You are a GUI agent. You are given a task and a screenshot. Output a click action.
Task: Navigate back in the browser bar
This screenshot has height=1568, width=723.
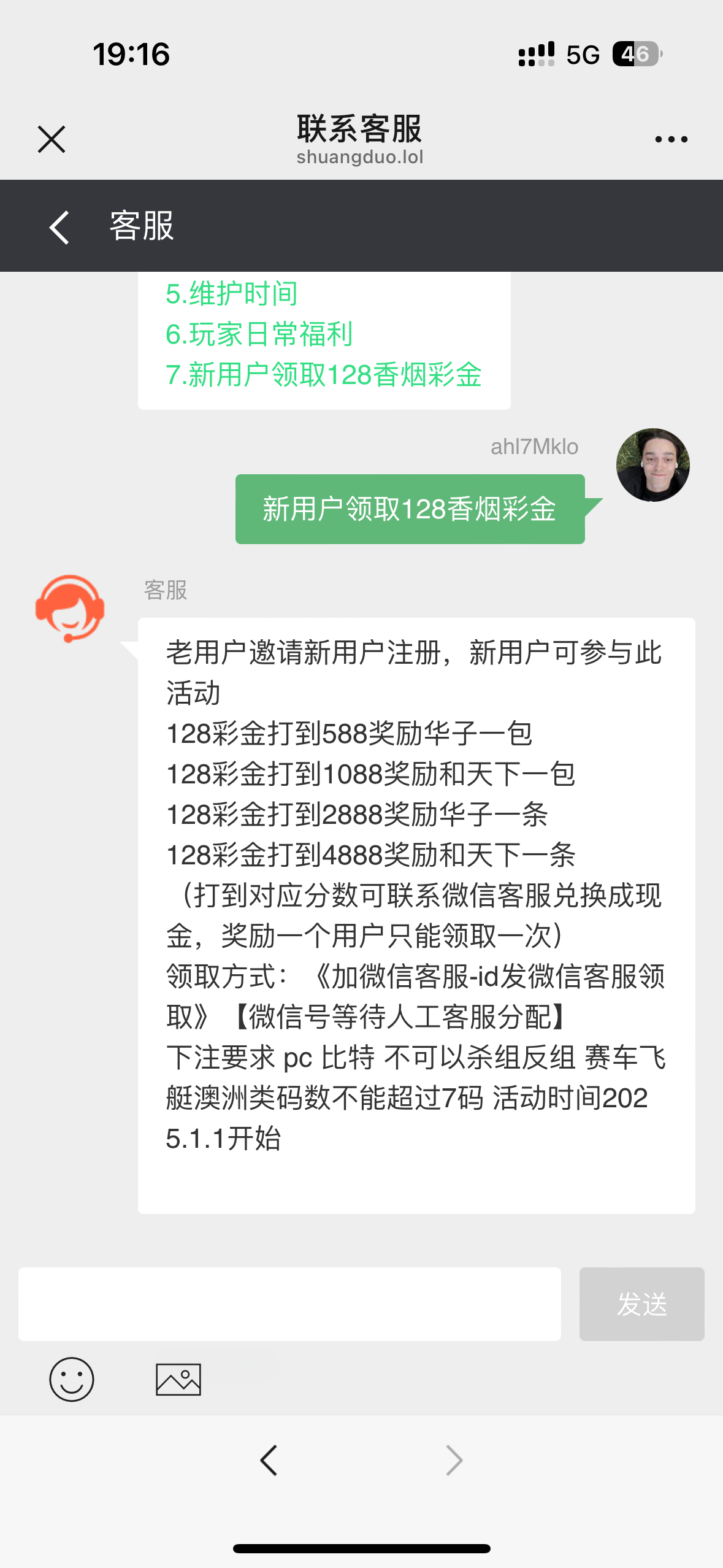coord(269,1460)
